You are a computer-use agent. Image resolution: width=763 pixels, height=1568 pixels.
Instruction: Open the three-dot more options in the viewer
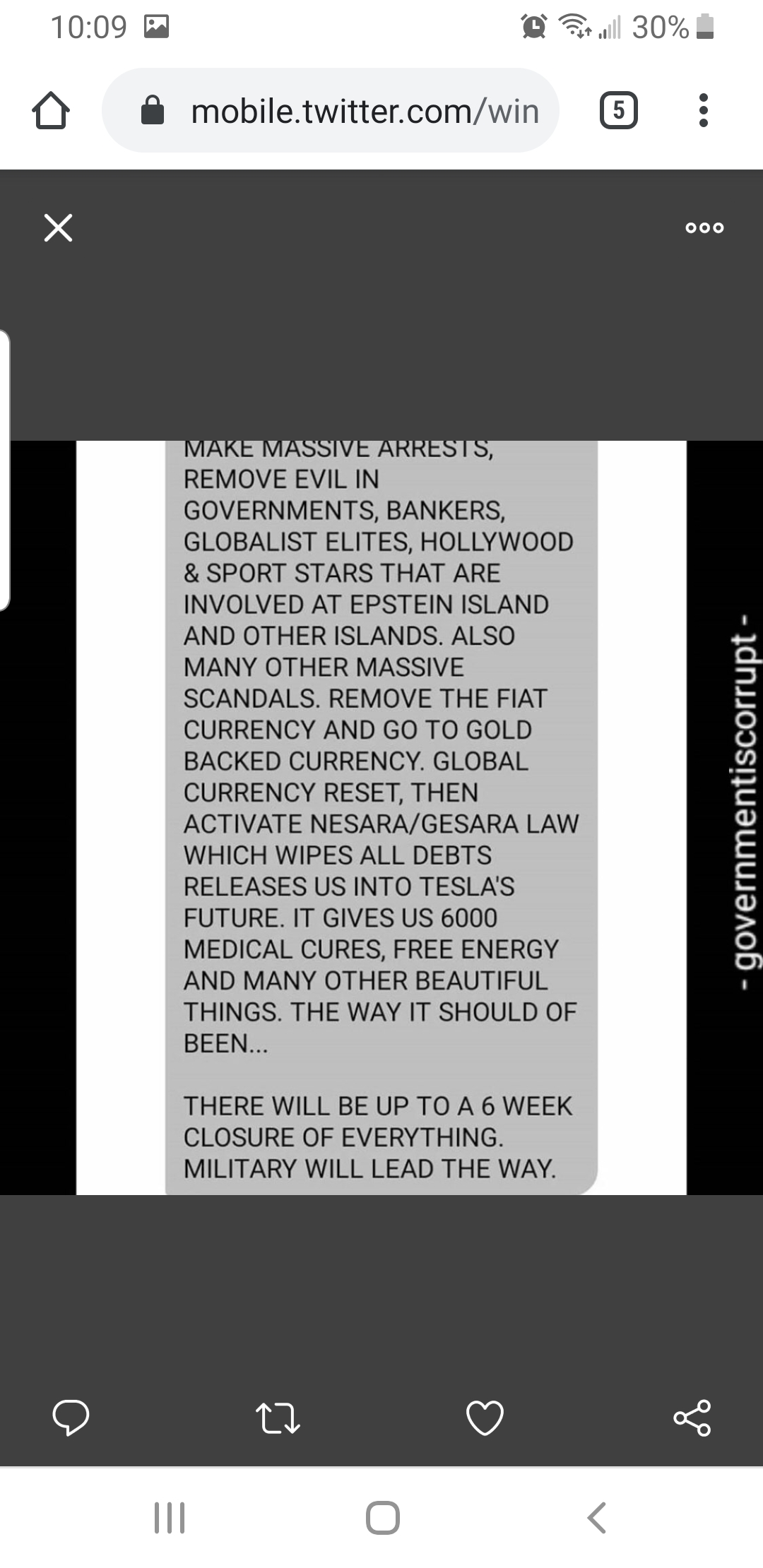704,228
